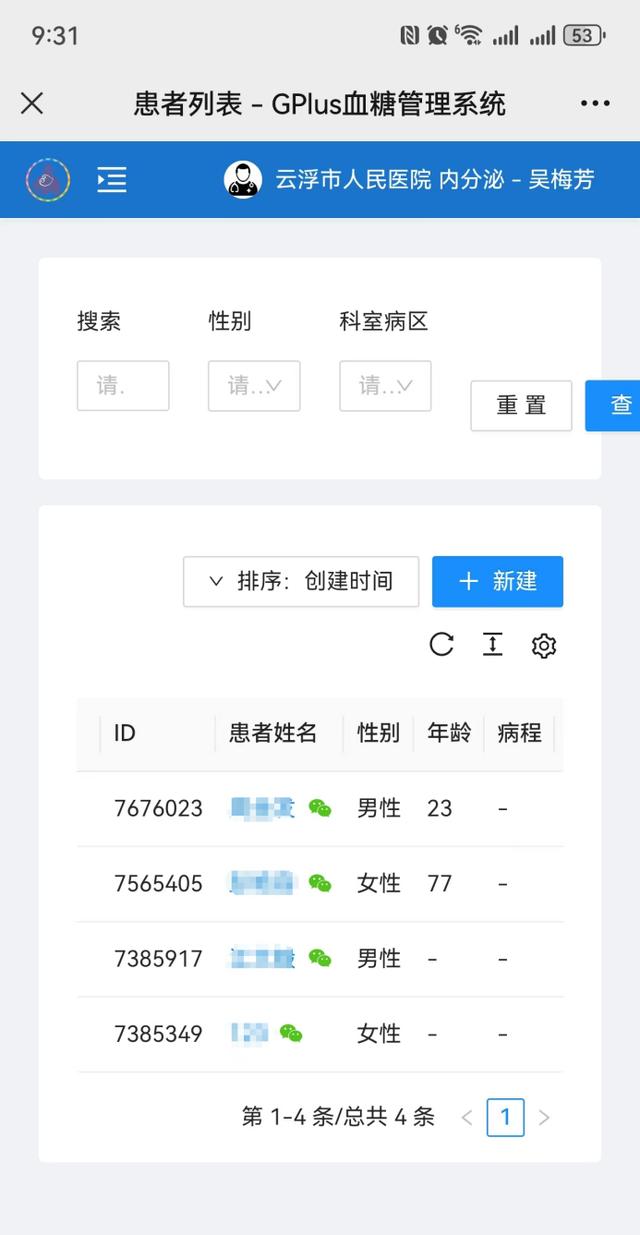Tap the blue 查询 search button
This screenshot has height=1235, width=640.
(612, 405)
